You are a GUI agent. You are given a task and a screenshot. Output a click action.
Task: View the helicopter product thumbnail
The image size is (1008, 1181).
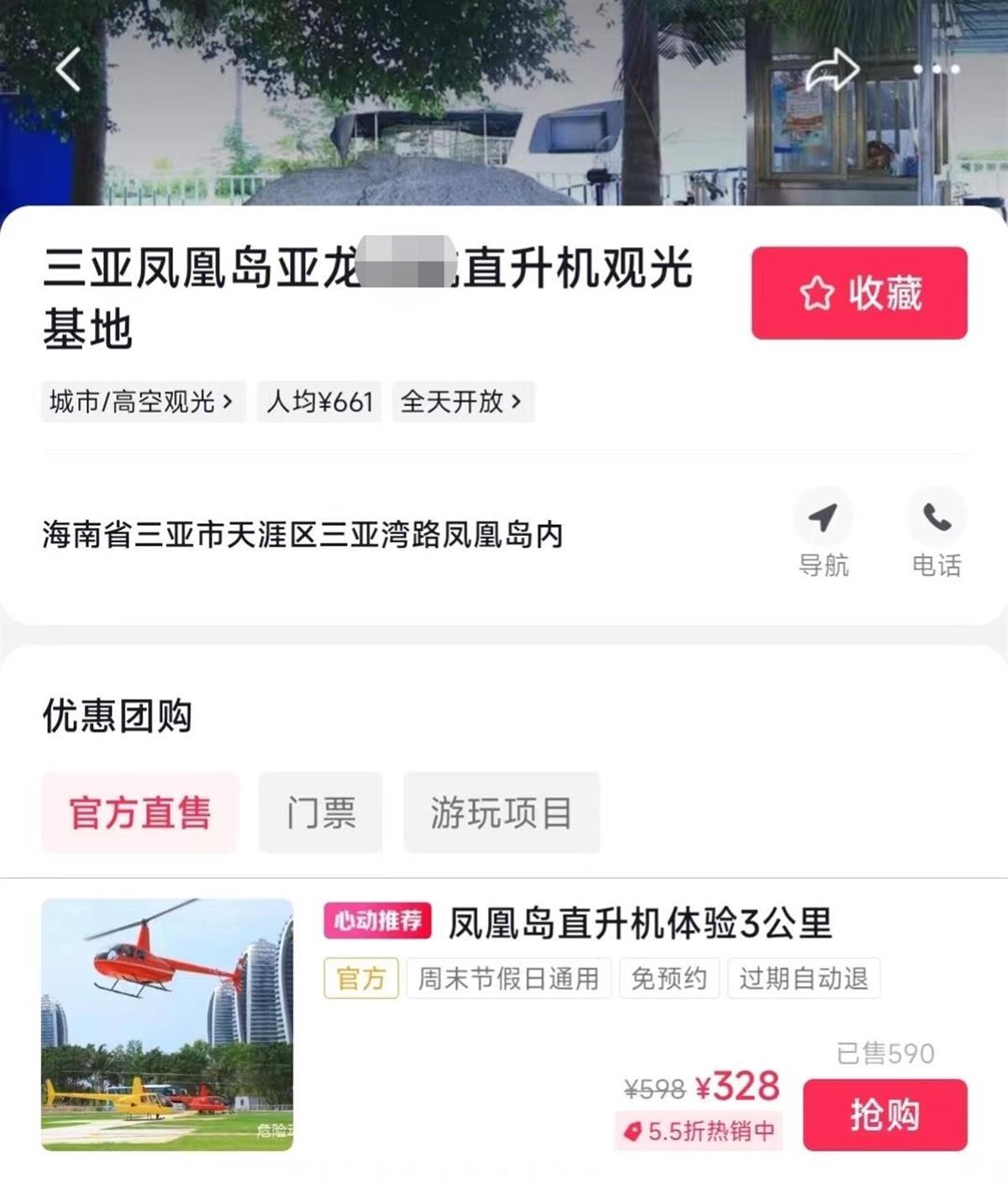click(x=168, y=1028)
